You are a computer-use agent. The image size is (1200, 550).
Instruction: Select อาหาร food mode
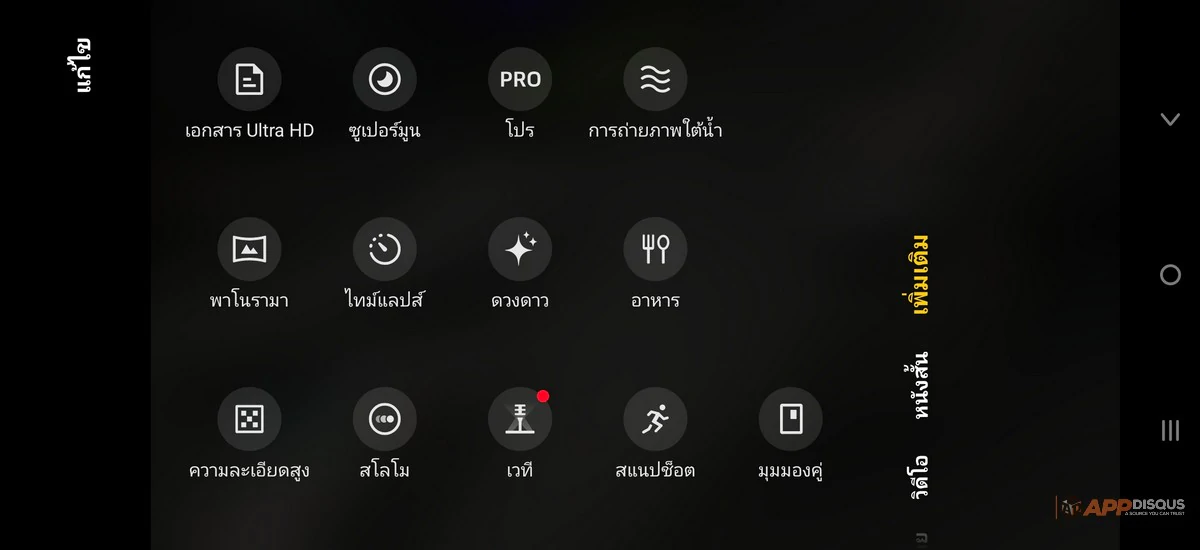pos(655,249)
